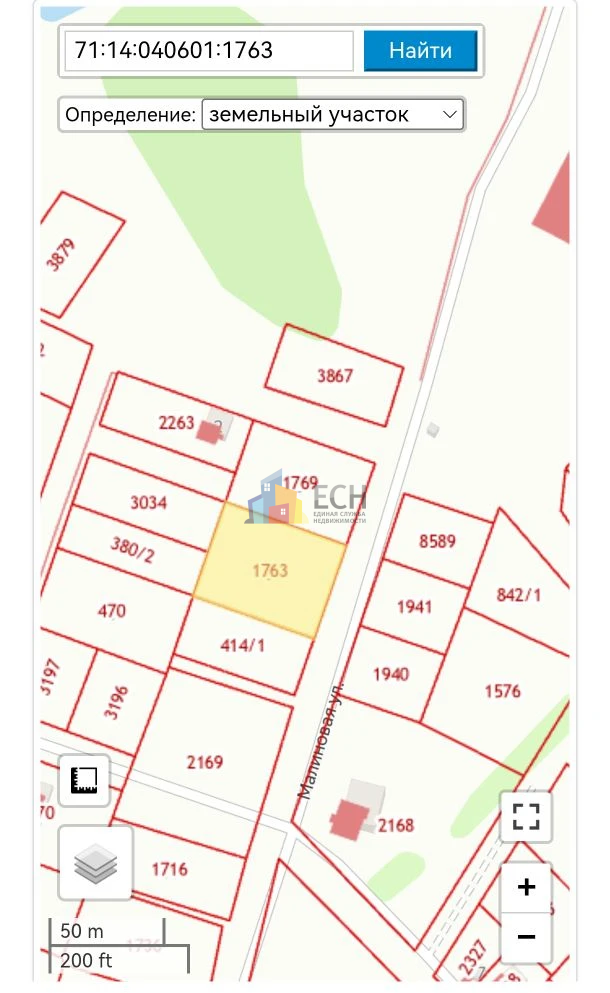610x993 pixels.
Task: Enter fullscreen map view
Action: coord(526,816)
